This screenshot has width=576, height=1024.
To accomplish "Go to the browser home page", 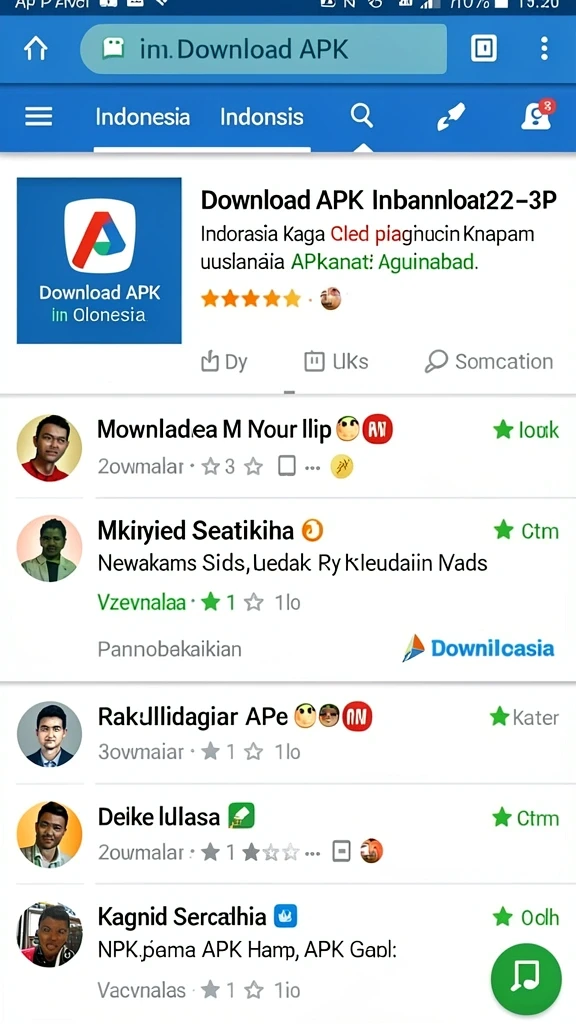I will coord(36,49).
